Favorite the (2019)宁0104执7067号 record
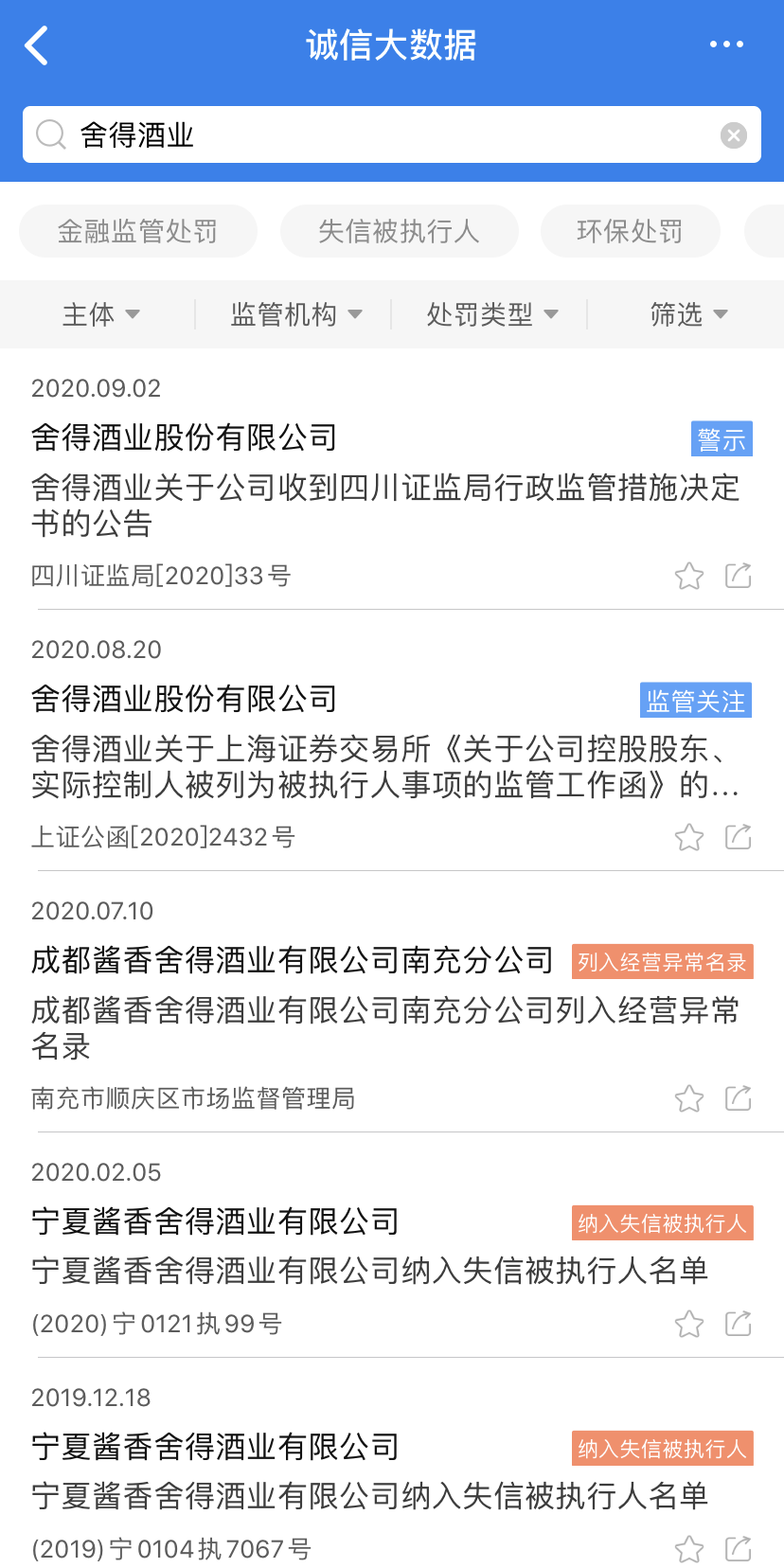 pos(689,1549)
